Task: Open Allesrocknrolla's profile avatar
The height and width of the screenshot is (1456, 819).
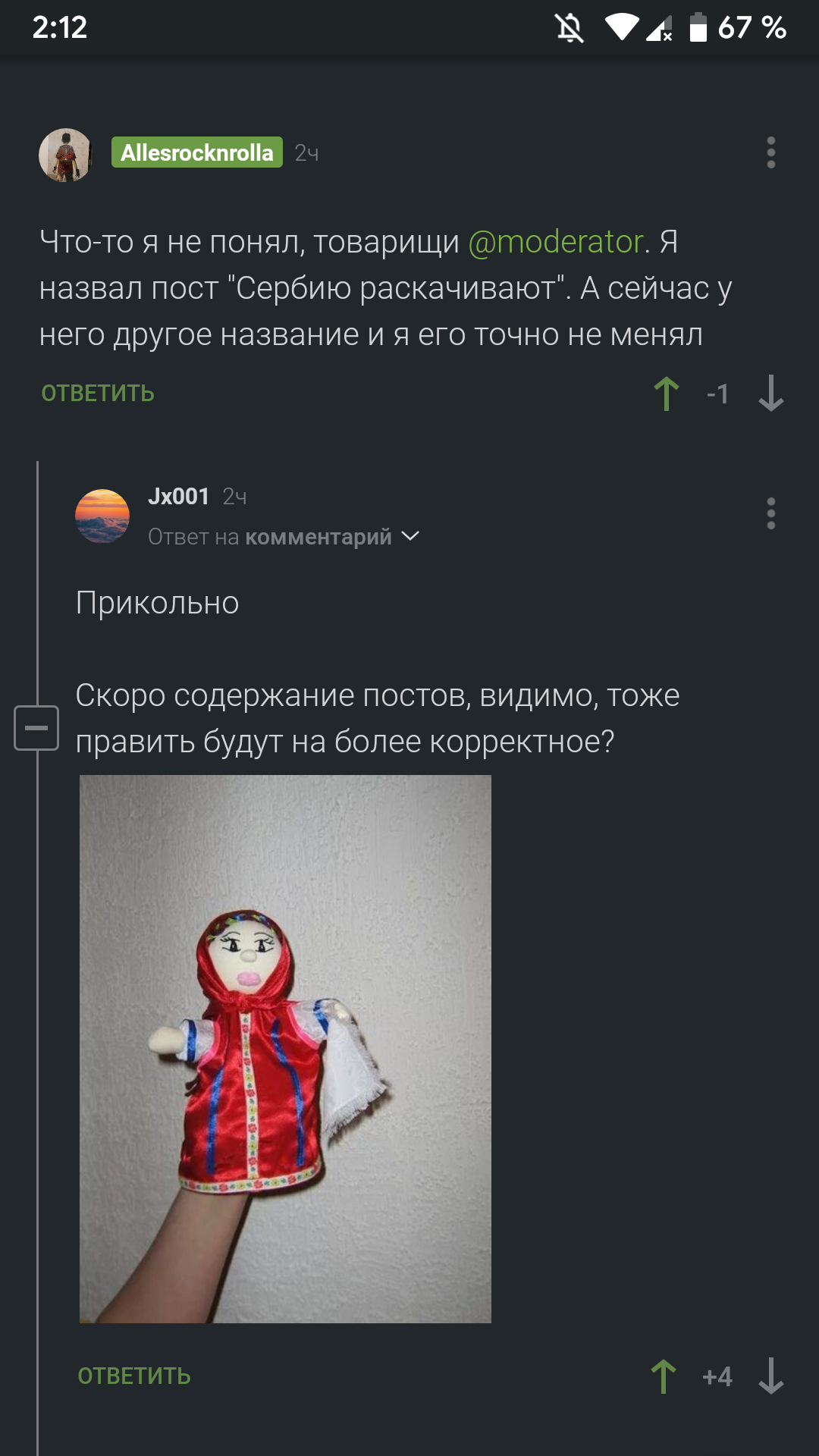Action: [66, 155]
